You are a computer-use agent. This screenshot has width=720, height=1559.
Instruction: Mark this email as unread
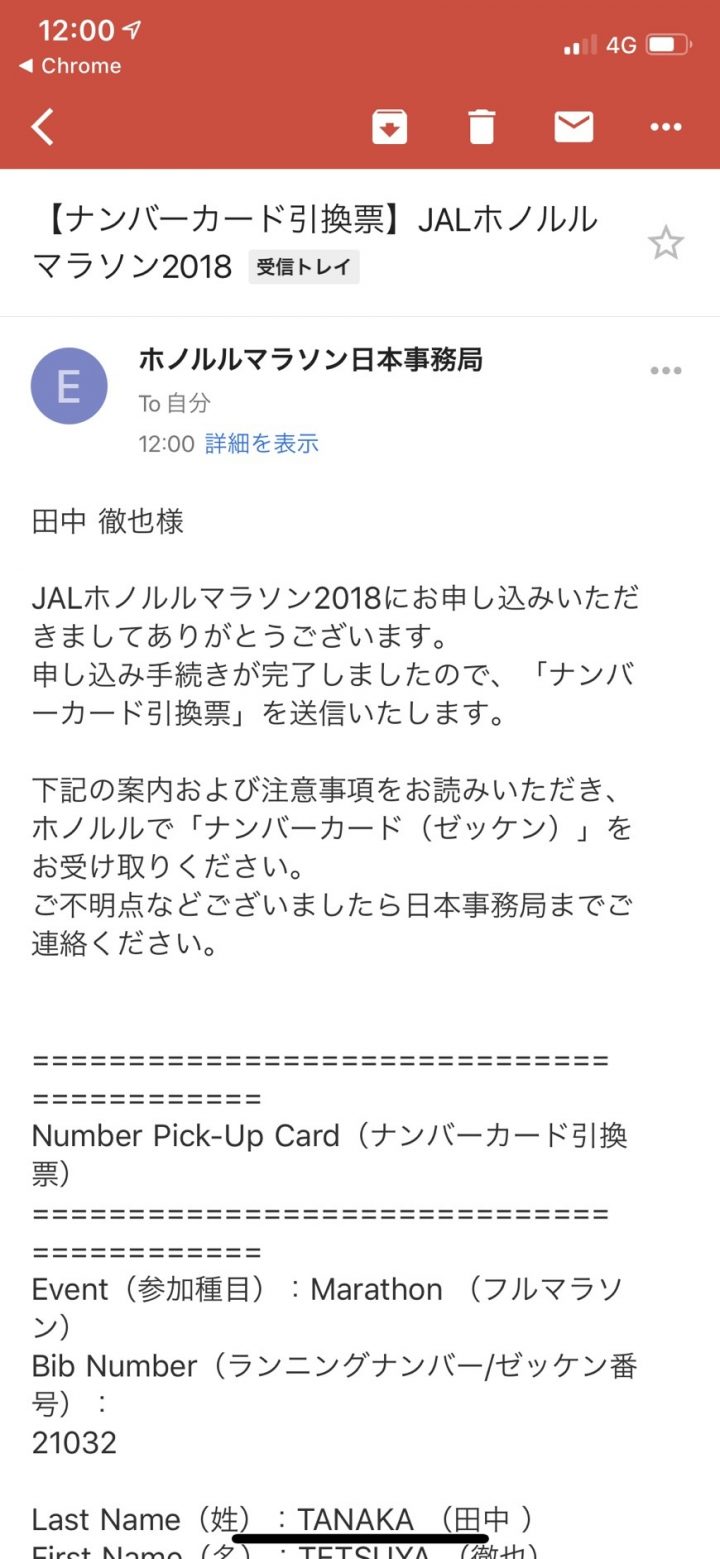pyautogui.click(x=574, y=127)
